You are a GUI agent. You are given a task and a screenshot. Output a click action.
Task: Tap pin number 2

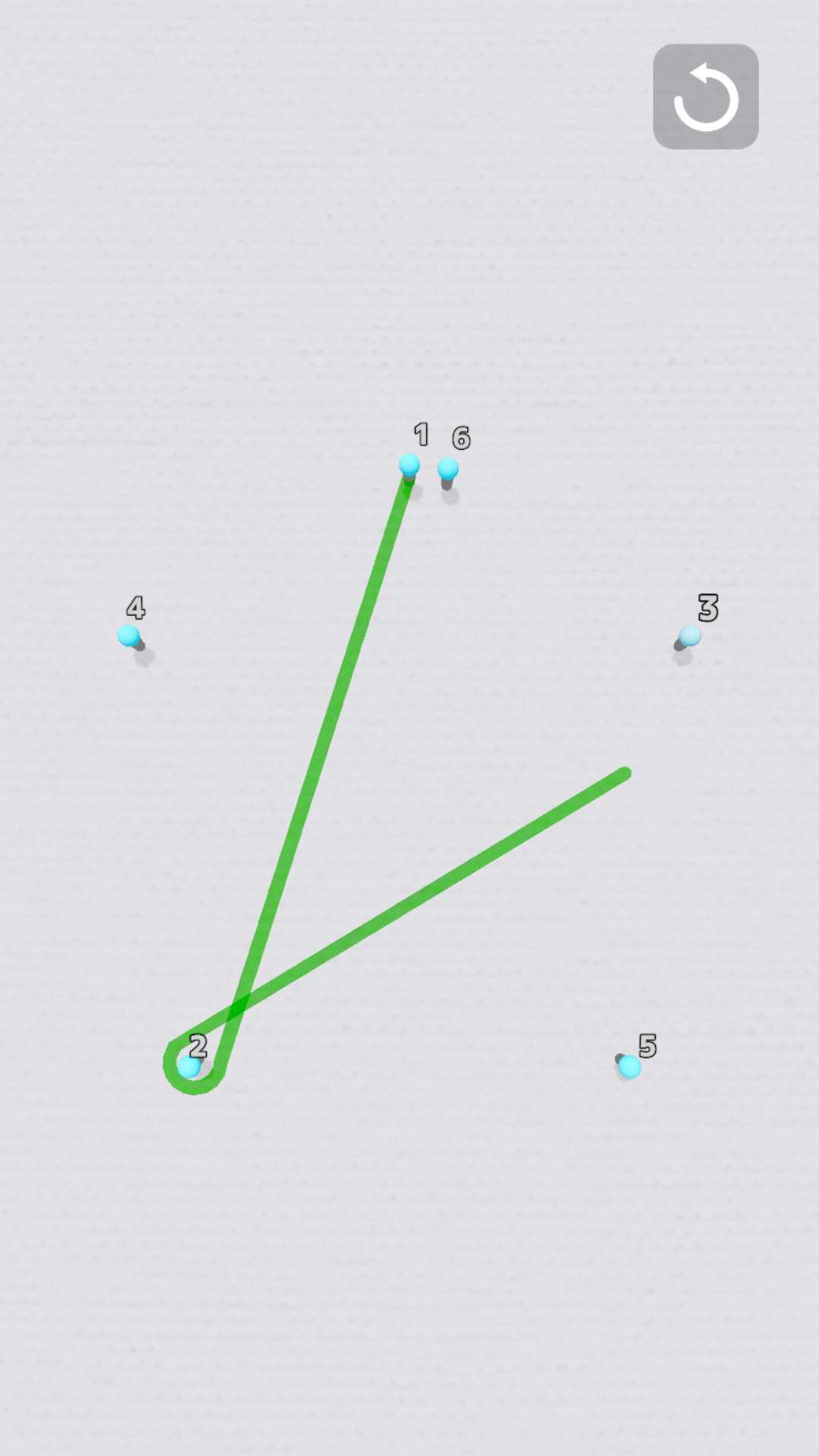click(189, 1066)
